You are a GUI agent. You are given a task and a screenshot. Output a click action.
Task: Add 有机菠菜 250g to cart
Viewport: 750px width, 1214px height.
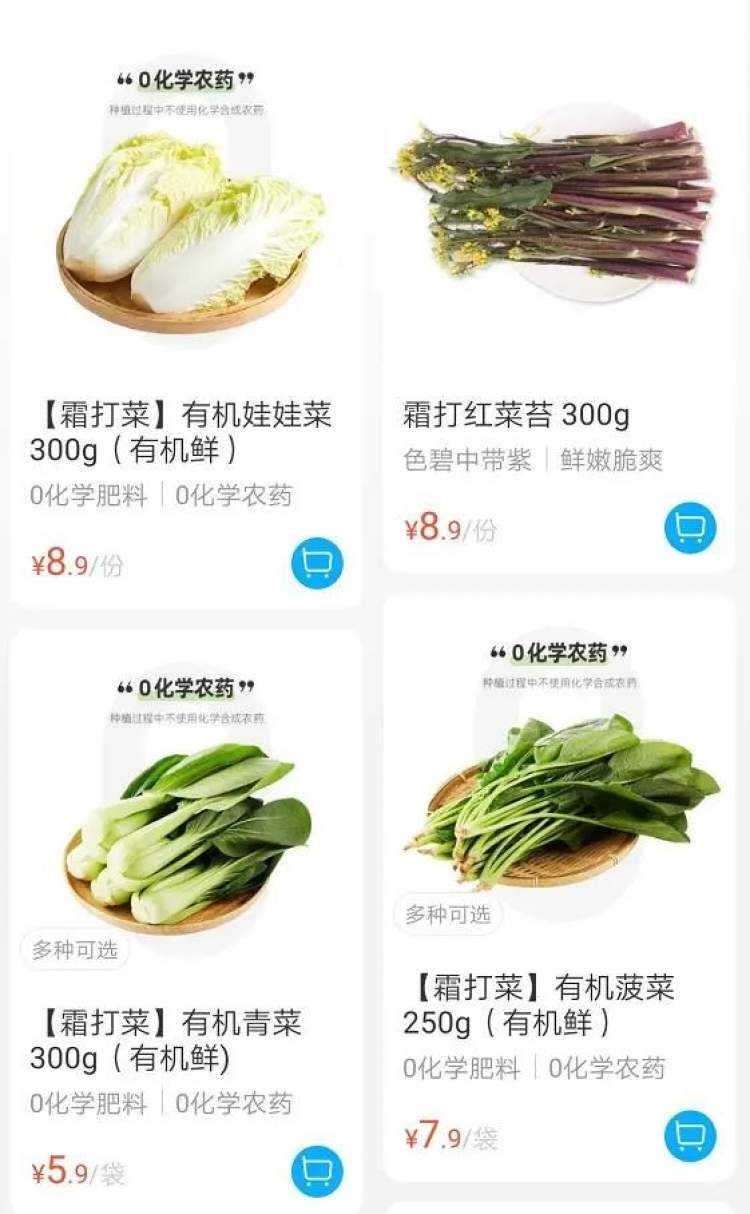click(690, 1136)
